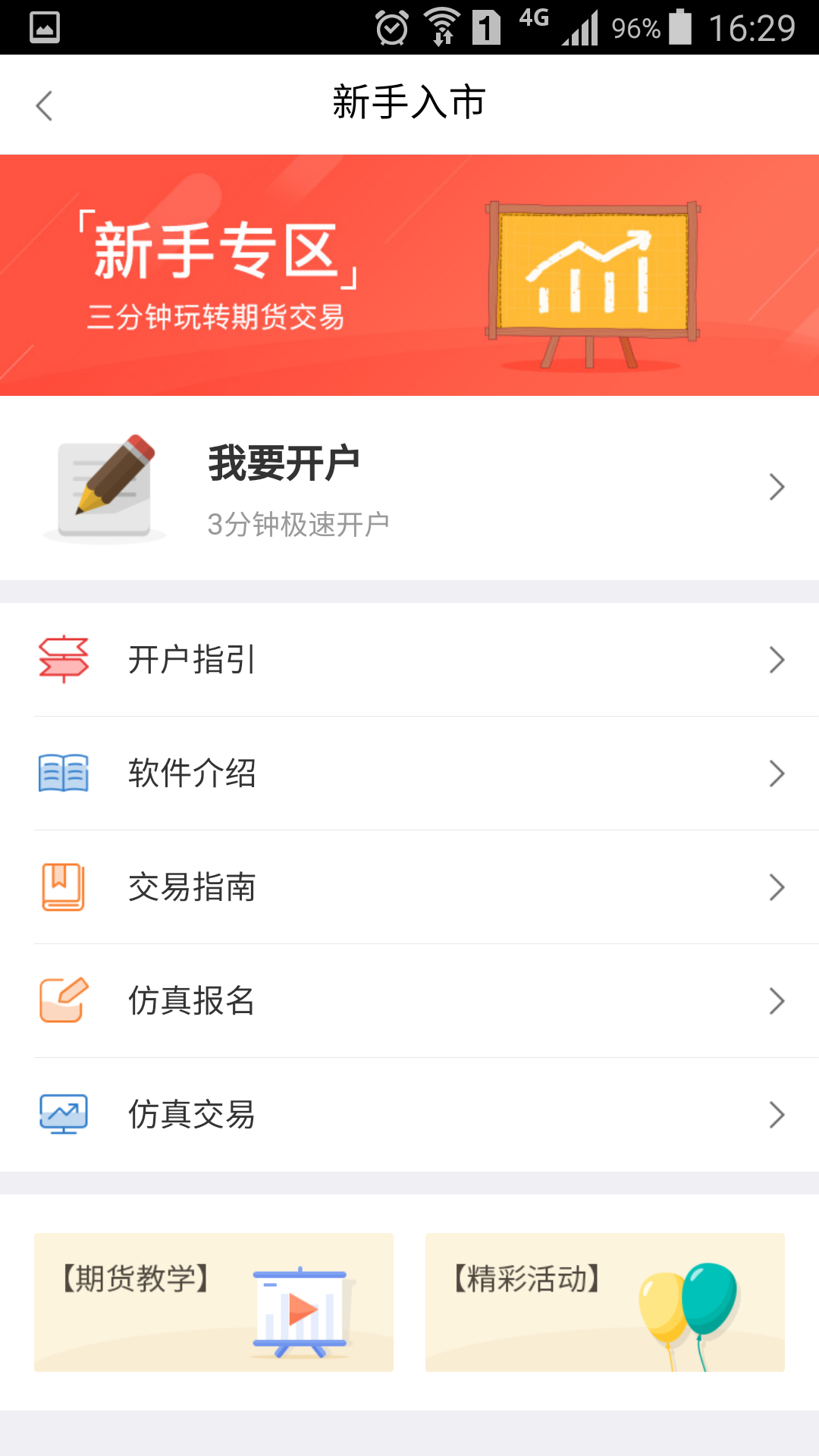Select the orange bookmark icon for 交易指南
The image size is (819, 1456).
coord(64,887)
